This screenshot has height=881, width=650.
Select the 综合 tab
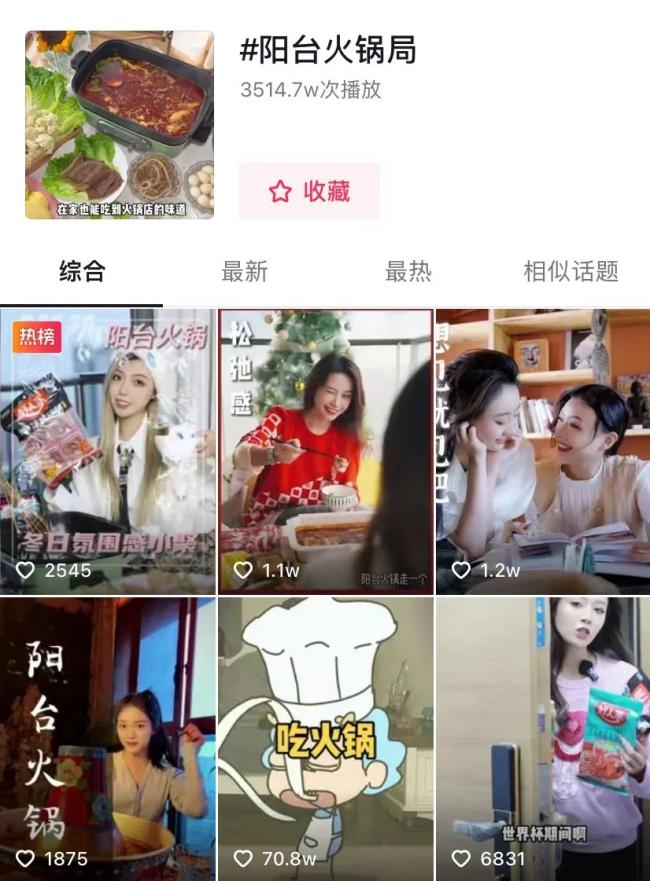[82, 271]
